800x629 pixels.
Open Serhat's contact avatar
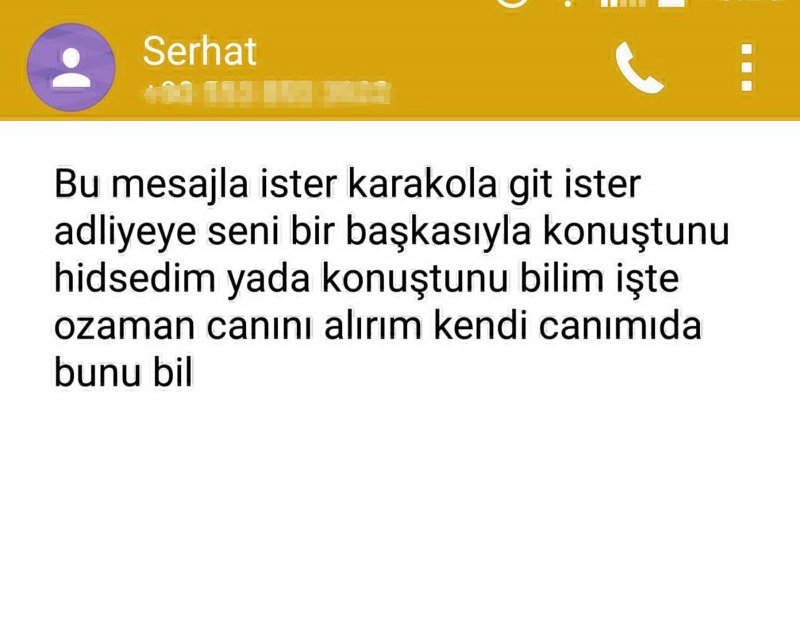(69, 68)
